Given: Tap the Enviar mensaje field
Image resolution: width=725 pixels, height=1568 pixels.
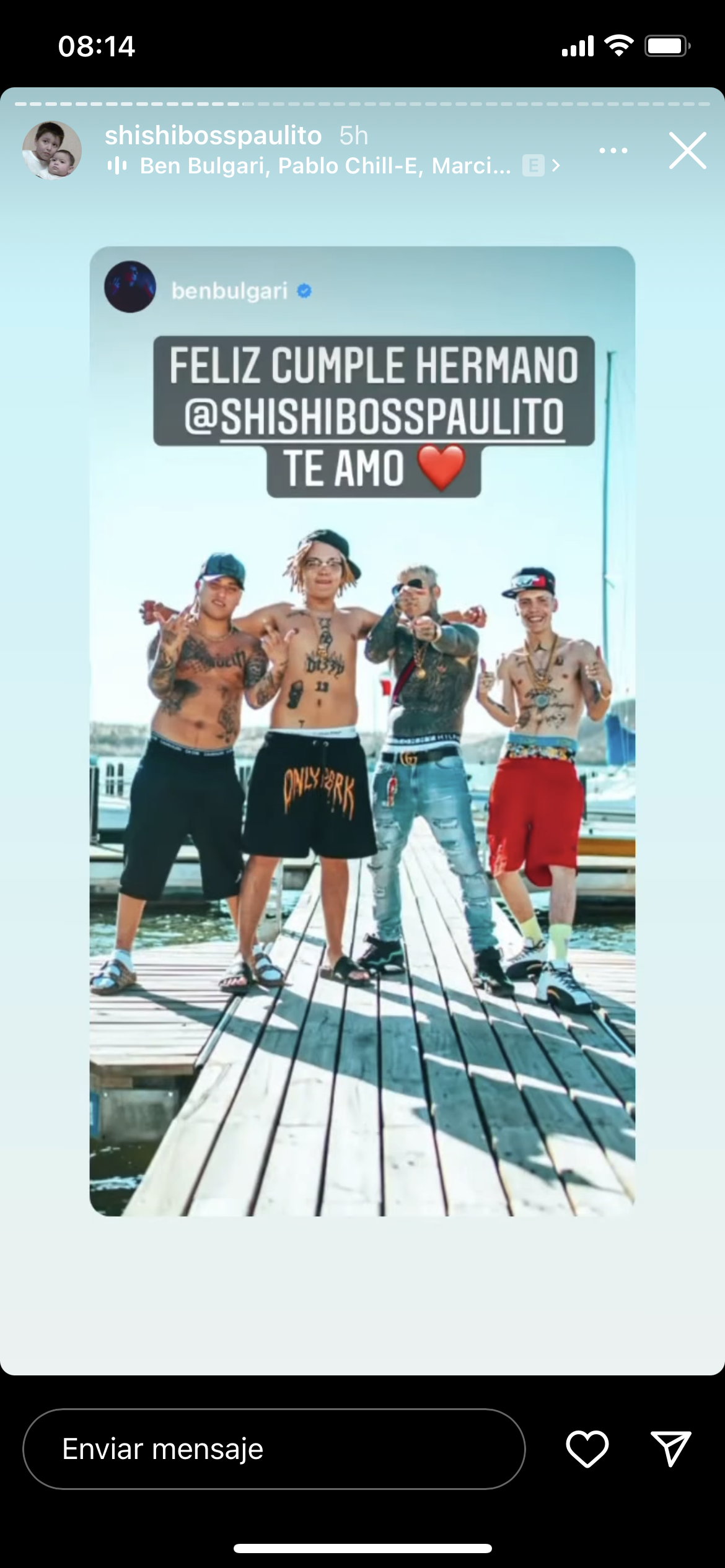Looking at the screenshot, I should 273,1448.
